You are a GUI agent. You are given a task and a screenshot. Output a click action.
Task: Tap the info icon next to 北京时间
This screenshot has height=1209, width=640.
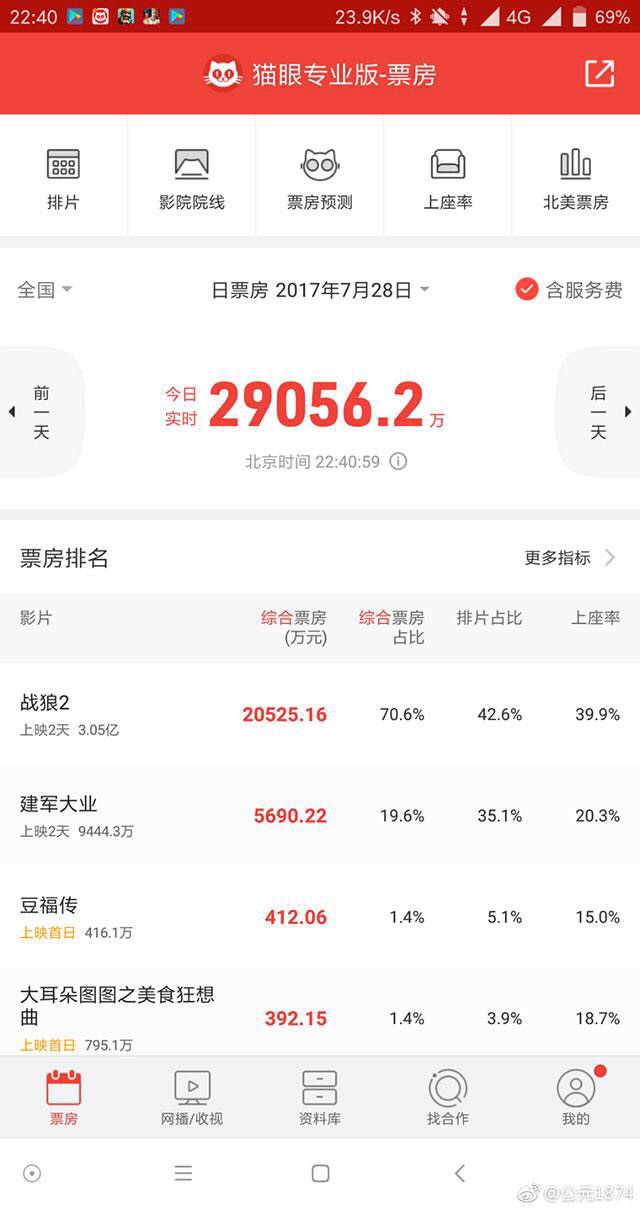click(398, 461)
